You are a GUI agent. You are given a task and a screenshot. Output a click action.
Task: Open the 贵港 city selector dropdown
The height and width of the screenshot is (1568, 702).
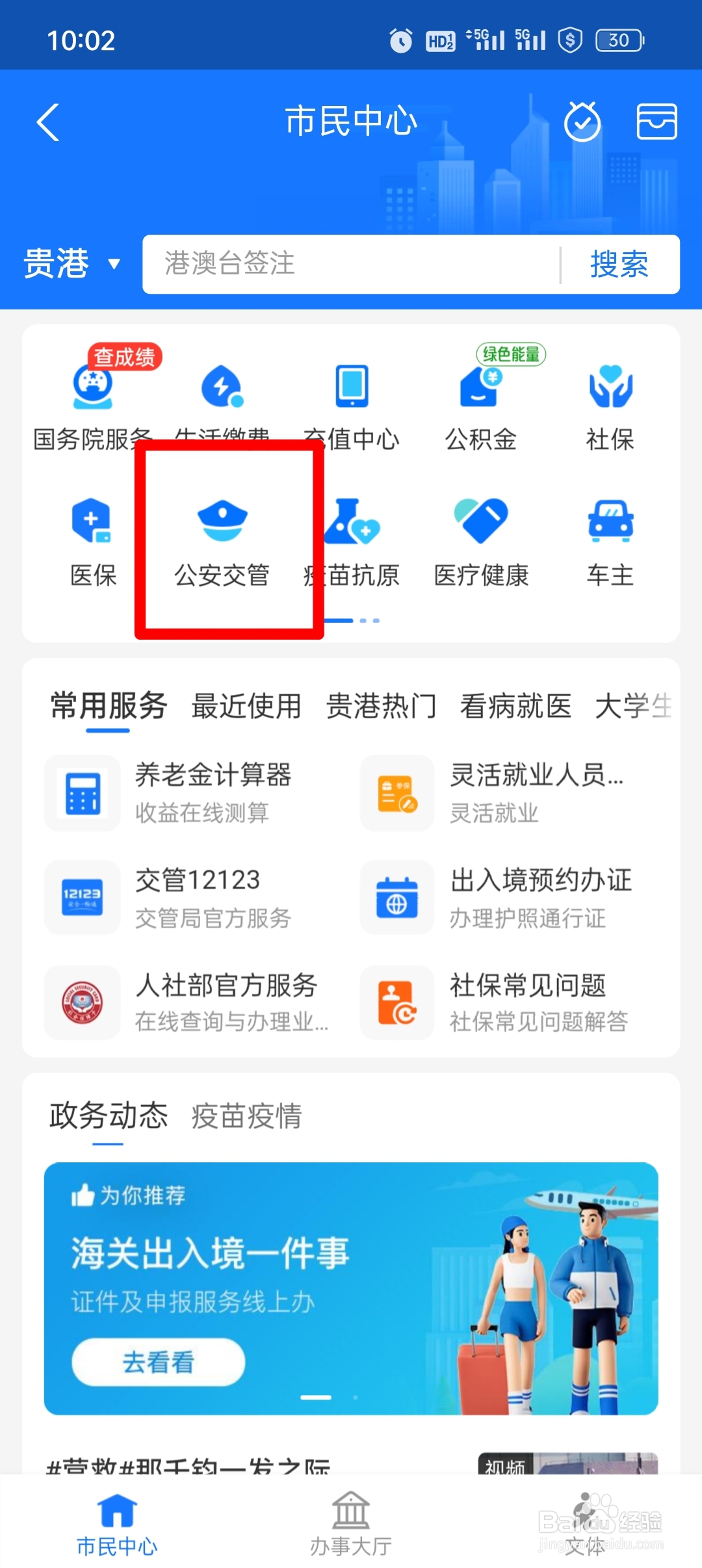click(x=71, y=264)
